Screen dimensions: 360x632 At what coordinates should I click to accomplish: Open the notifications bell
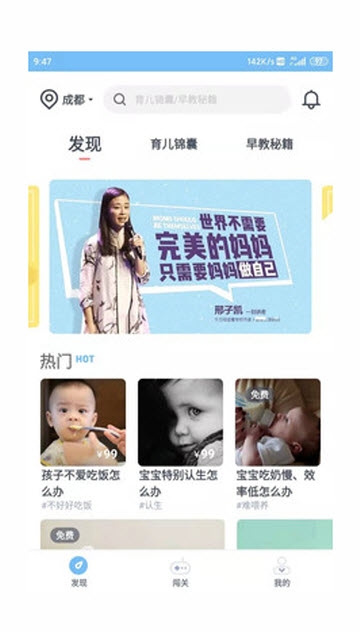311,100
